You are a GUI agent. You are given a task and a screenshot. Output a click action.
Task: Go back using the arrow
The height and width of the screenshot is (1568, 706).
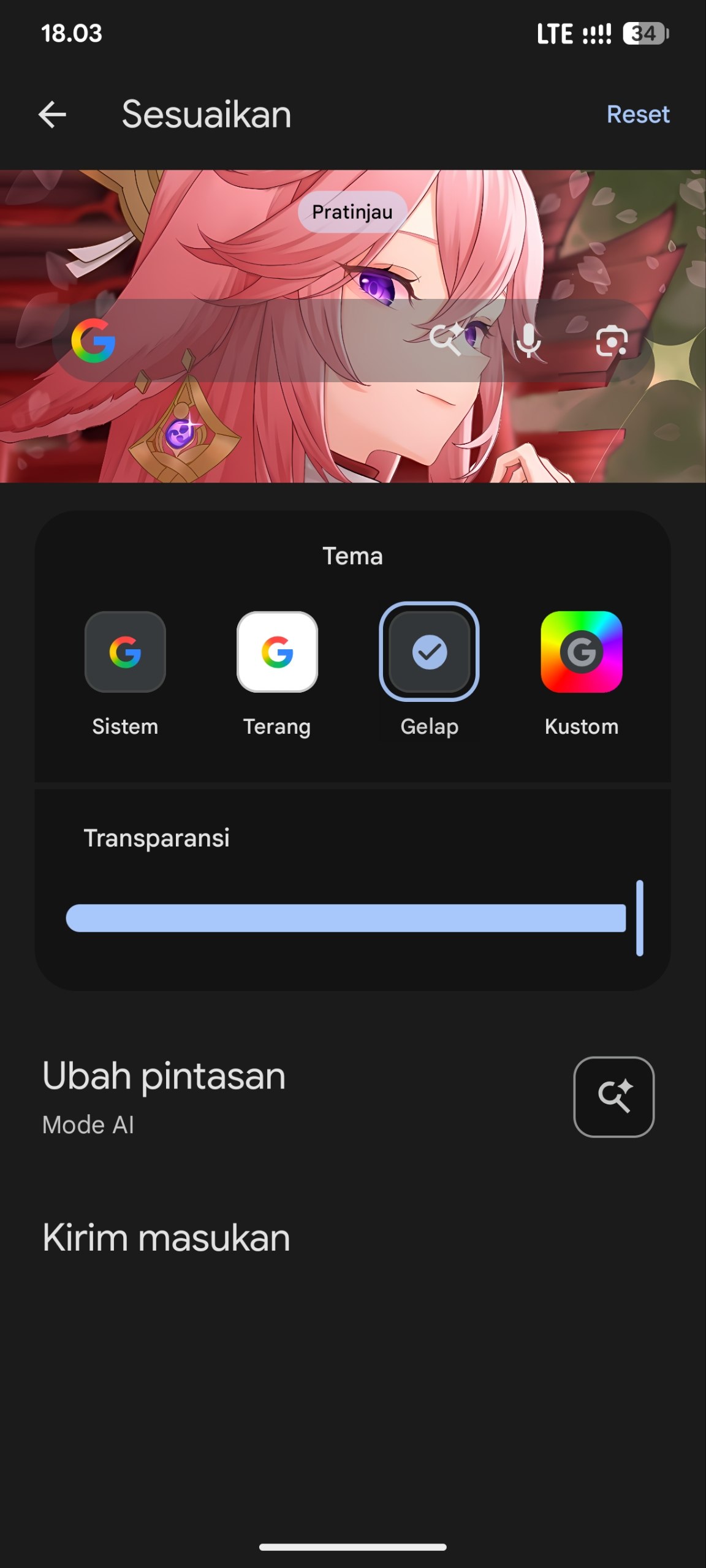pos(52,115)
